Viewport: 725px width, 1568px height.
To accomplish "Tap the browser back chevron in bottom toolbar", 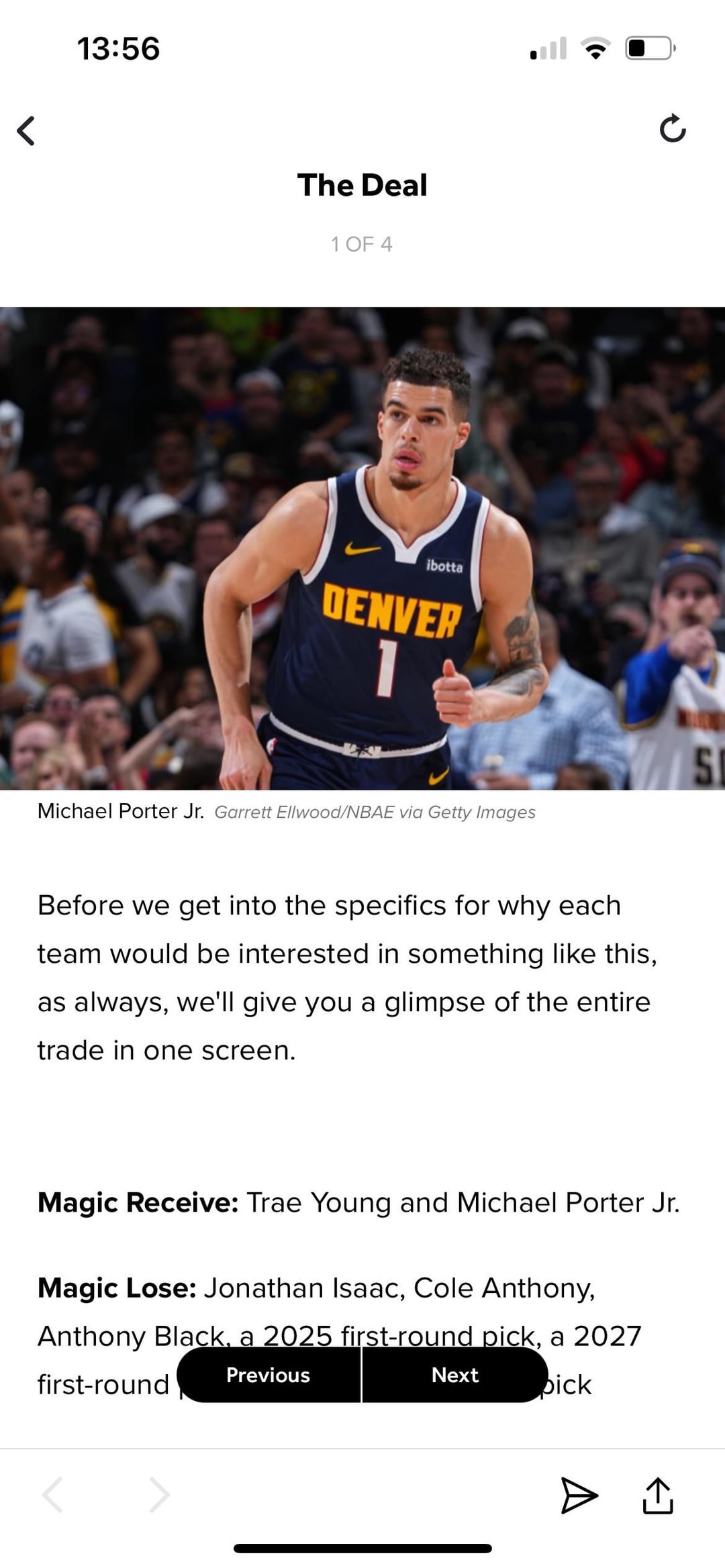I will click(53, 1495).
